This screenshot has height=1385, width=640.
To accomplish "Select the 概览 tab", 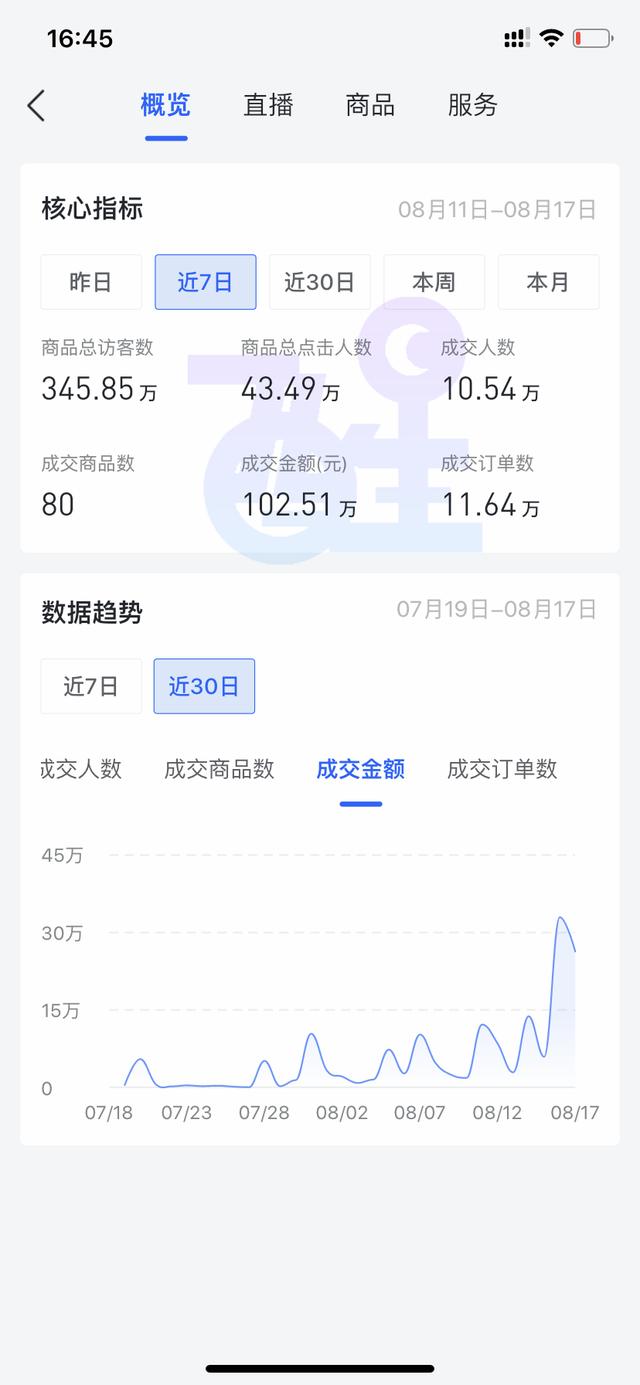I will pos(166,105).
